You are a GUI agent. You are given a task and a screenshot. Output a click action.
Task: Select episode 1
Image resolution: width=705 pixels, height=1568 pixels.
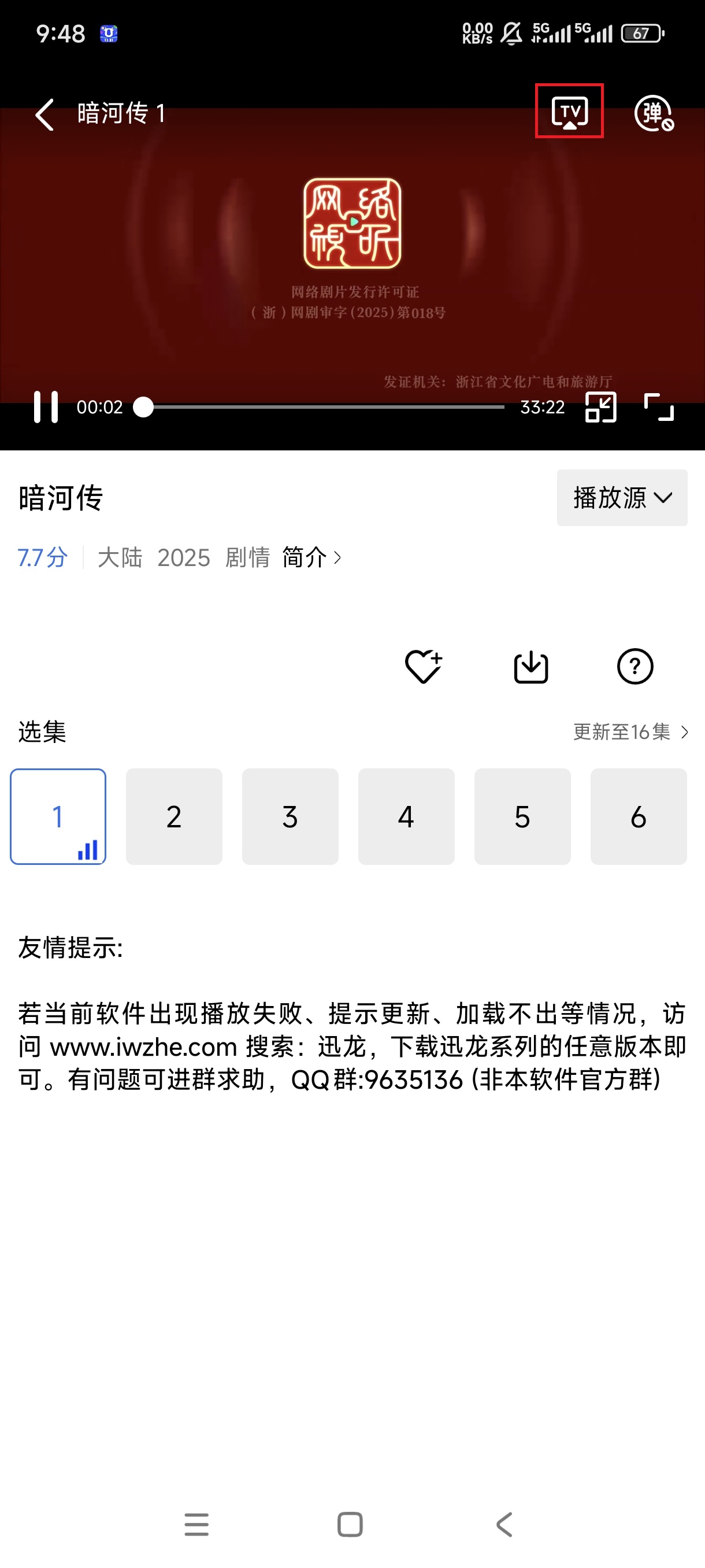tap(58, 816)
